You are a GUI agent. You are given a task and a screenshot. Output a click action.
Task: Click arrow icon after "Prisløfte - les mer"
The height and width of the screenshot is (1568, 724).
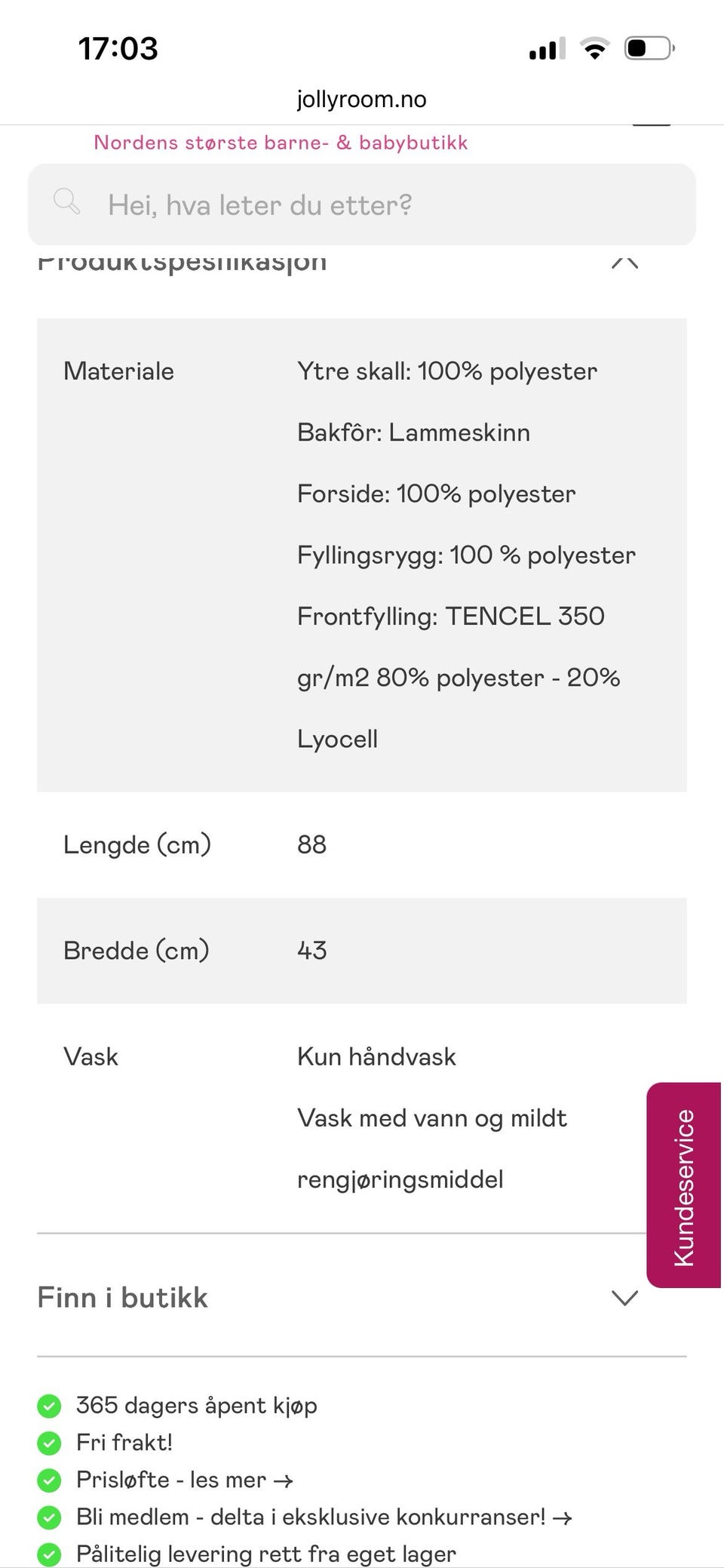[284, 1480]
